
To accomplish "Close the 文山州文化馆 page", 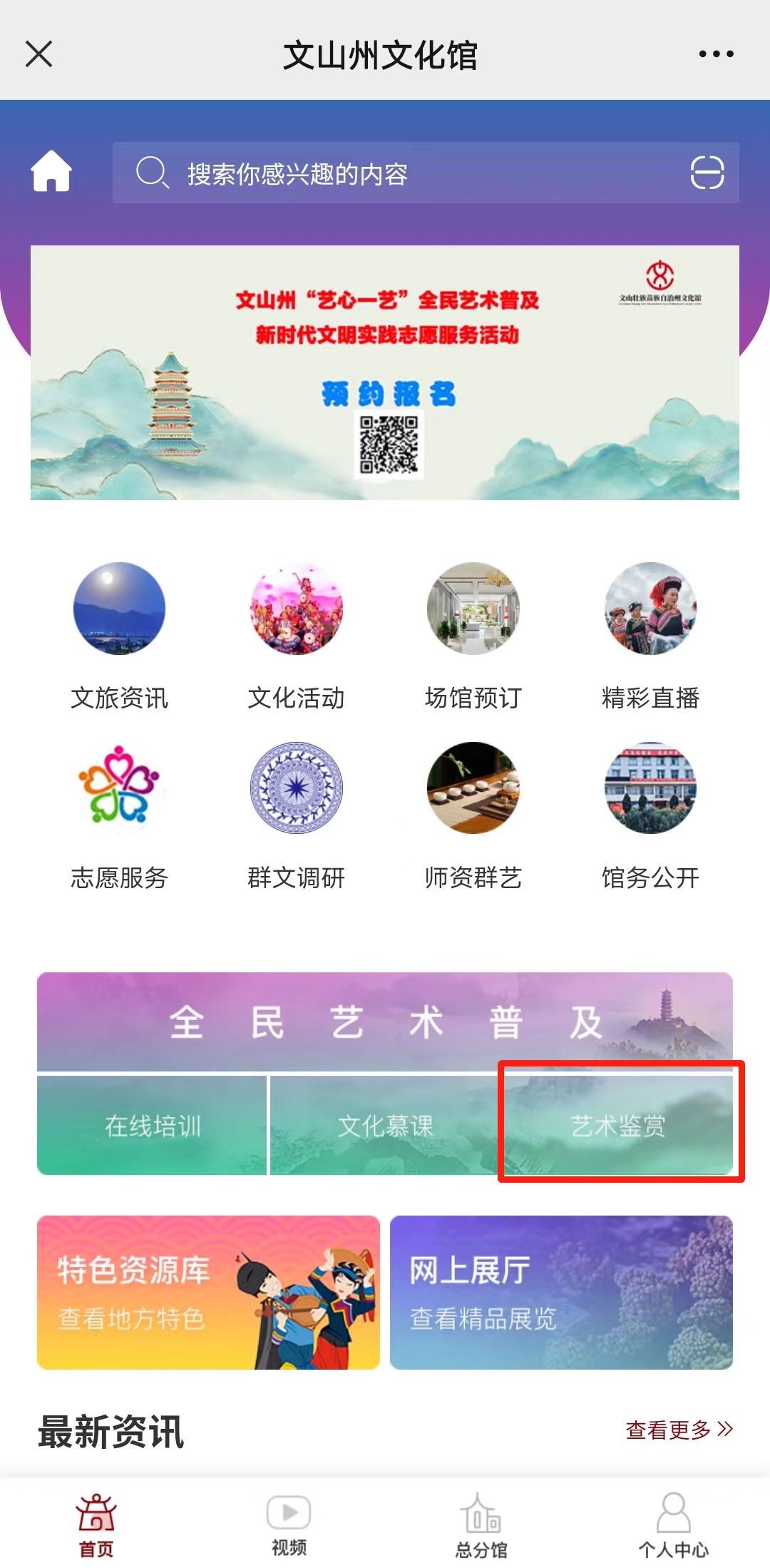I will [38, 54].
